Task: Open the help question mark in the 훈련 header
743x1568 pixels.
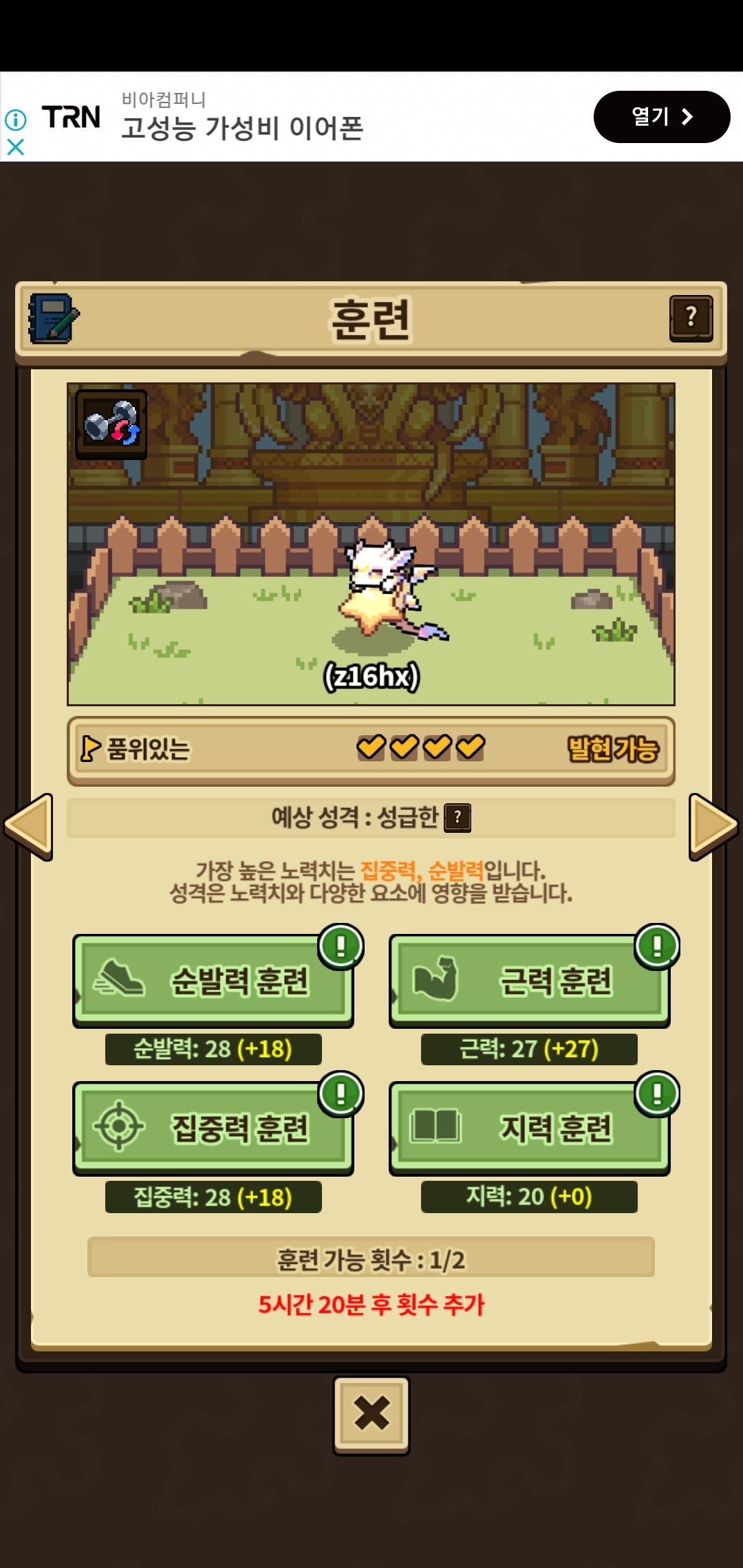Action: (x=691, y=318)
